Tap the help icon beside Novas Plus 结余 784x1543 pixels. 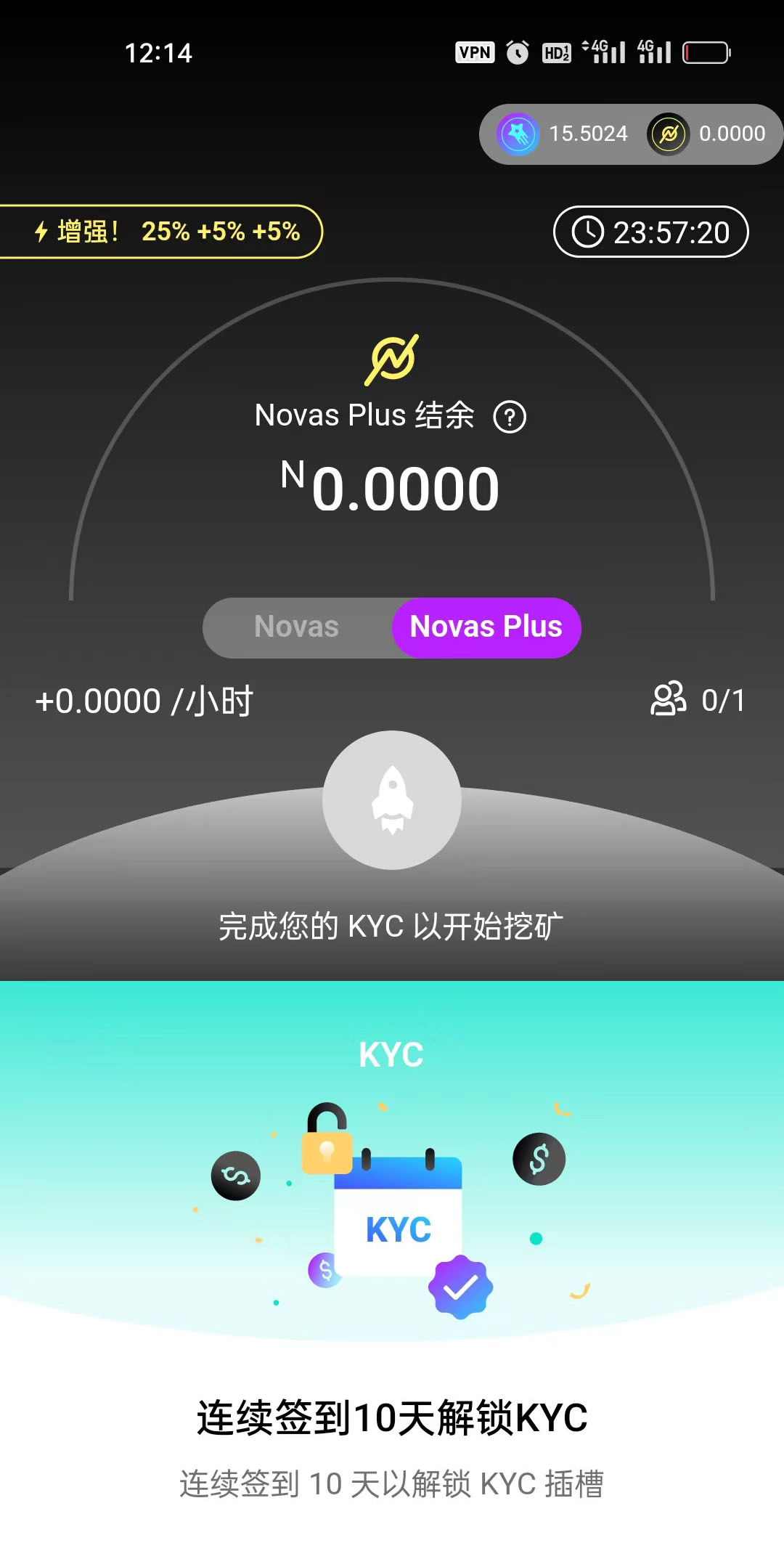point(510,418)
